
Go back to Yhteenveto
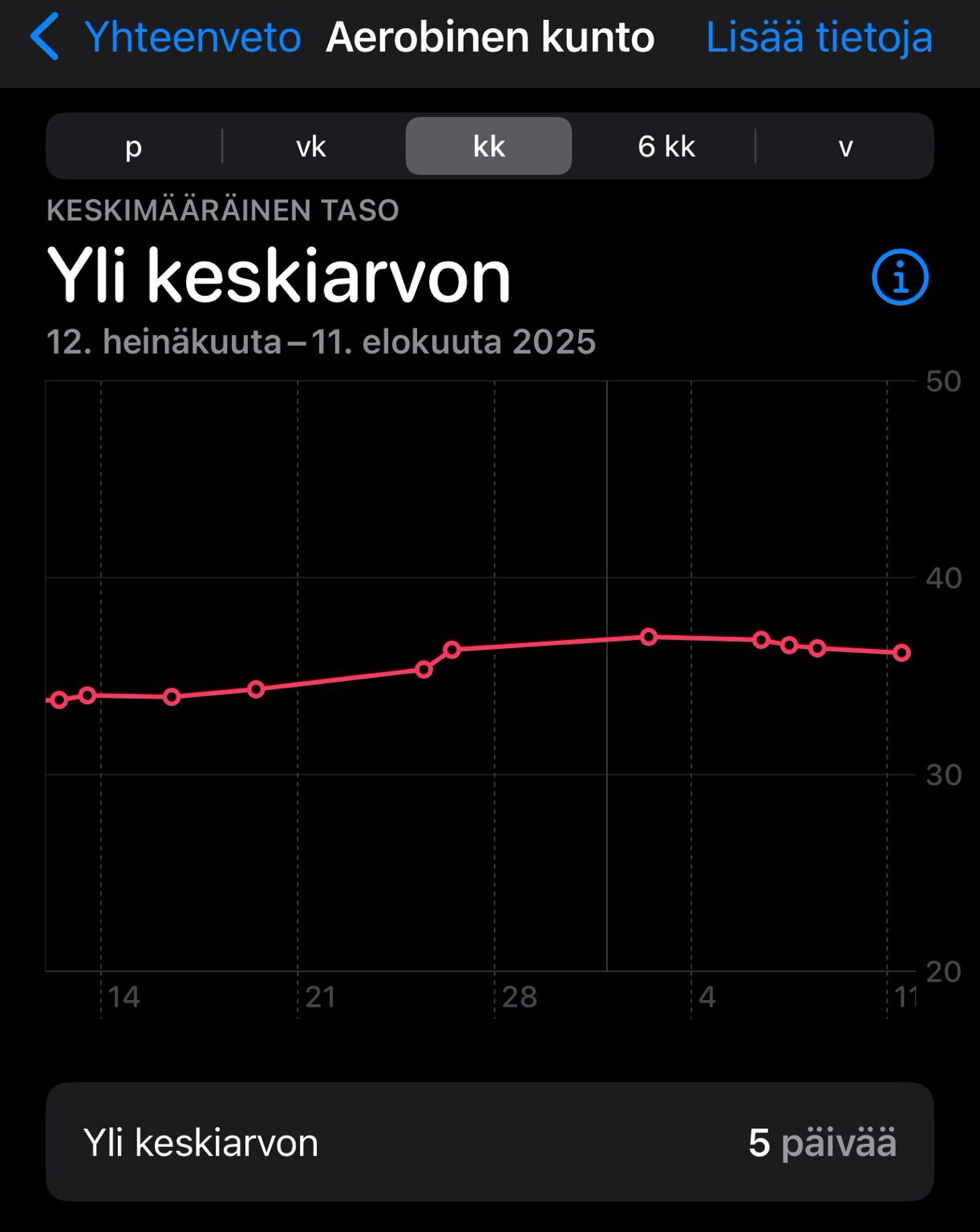pos(164,37)
